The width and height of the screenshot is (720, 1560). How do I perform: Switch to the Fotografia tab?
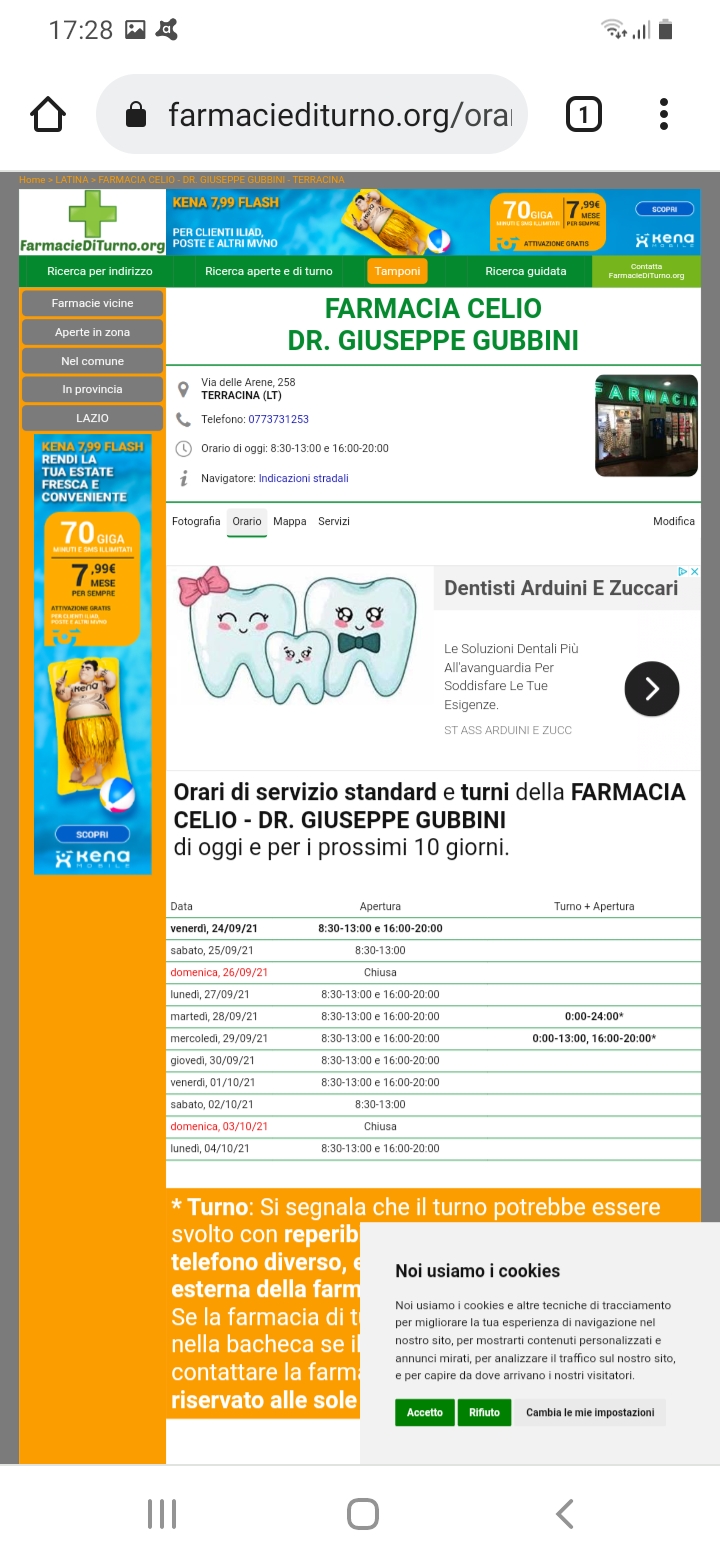(x=196, y=522)
